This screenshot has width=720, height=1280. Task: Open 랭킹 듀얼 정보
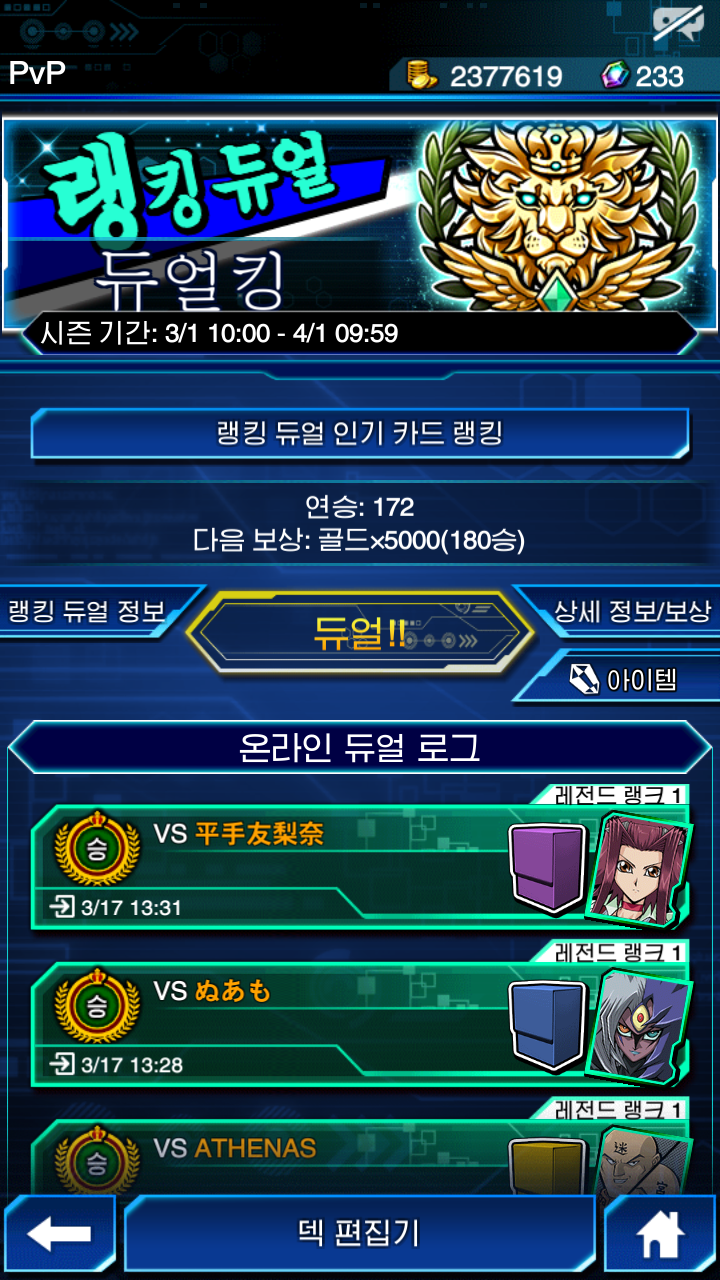pyautogui.click(x=90, y=612)
